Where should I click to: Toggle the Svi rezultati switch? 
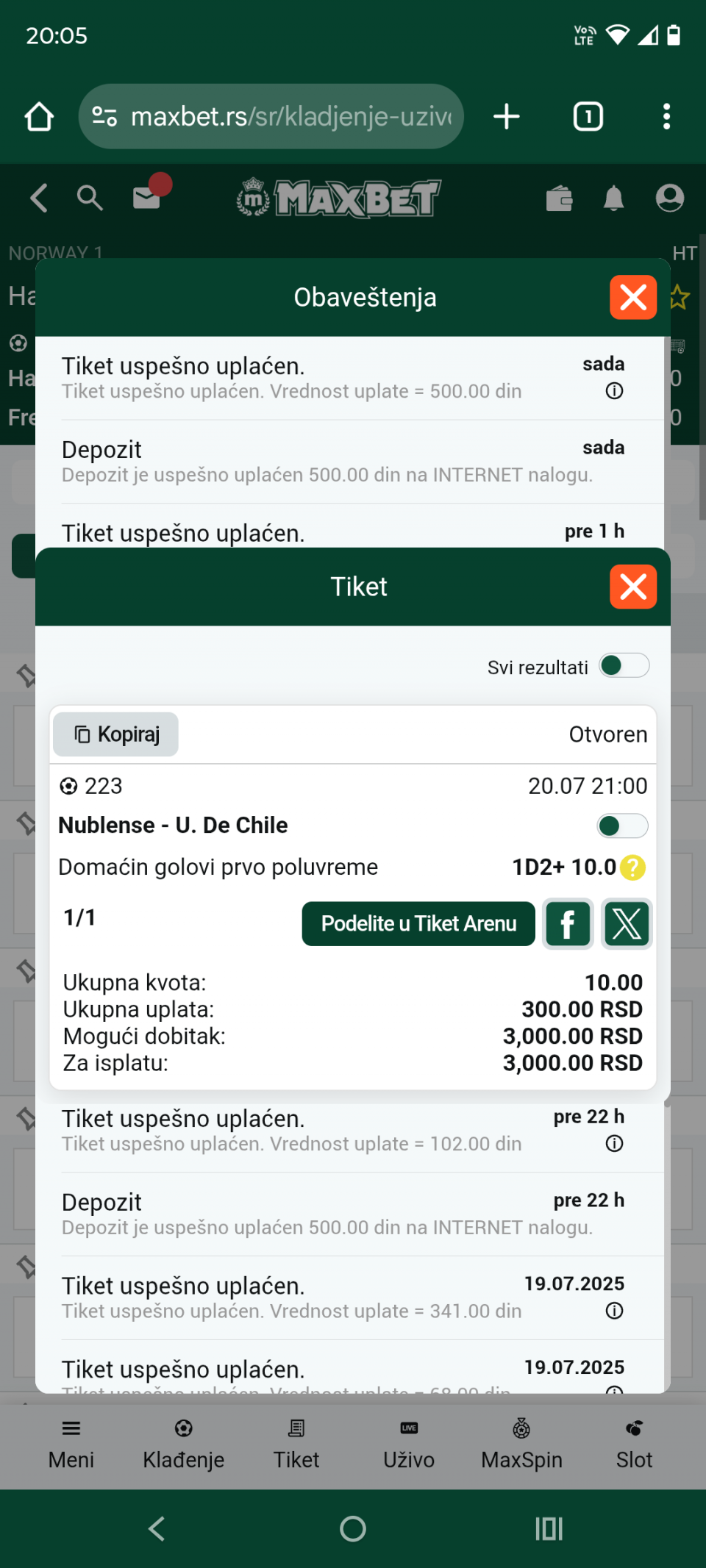tap(624, 666)
